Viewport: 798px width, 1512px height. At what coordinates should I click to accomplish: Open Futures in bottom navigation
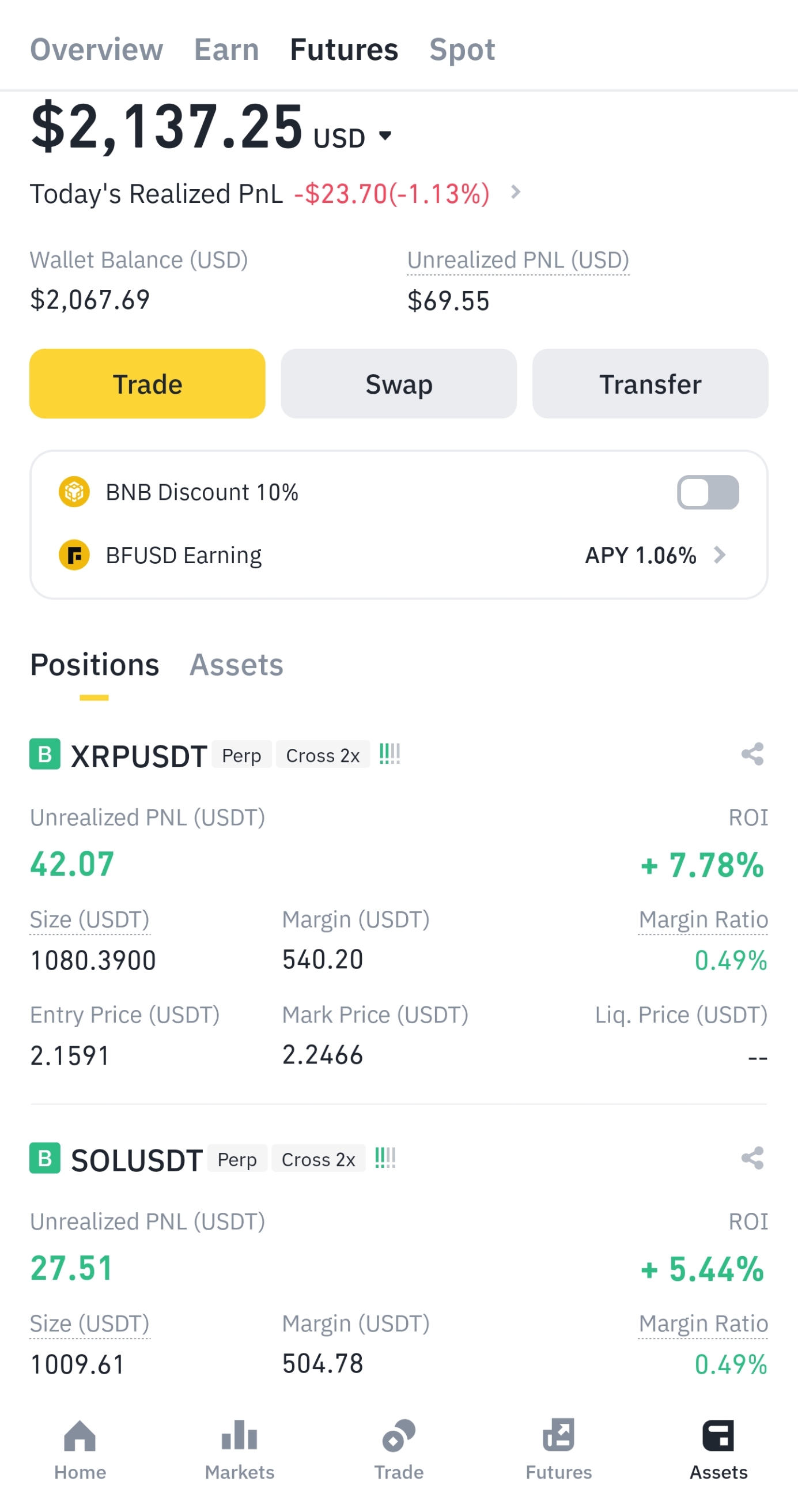[x=559, y=1450]
